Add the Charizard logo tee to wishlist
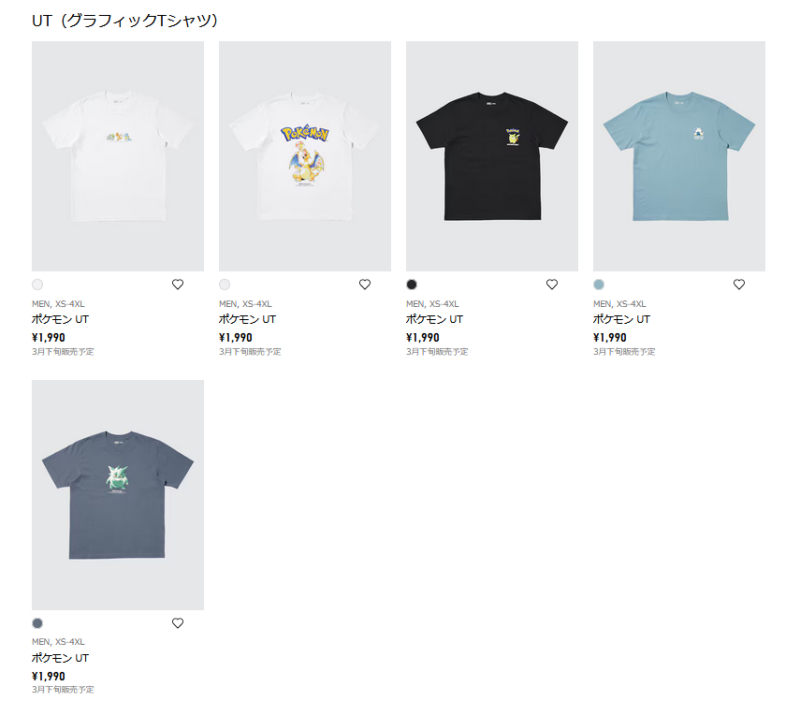This screenshot has height=701, width=800. click(365, 284)
